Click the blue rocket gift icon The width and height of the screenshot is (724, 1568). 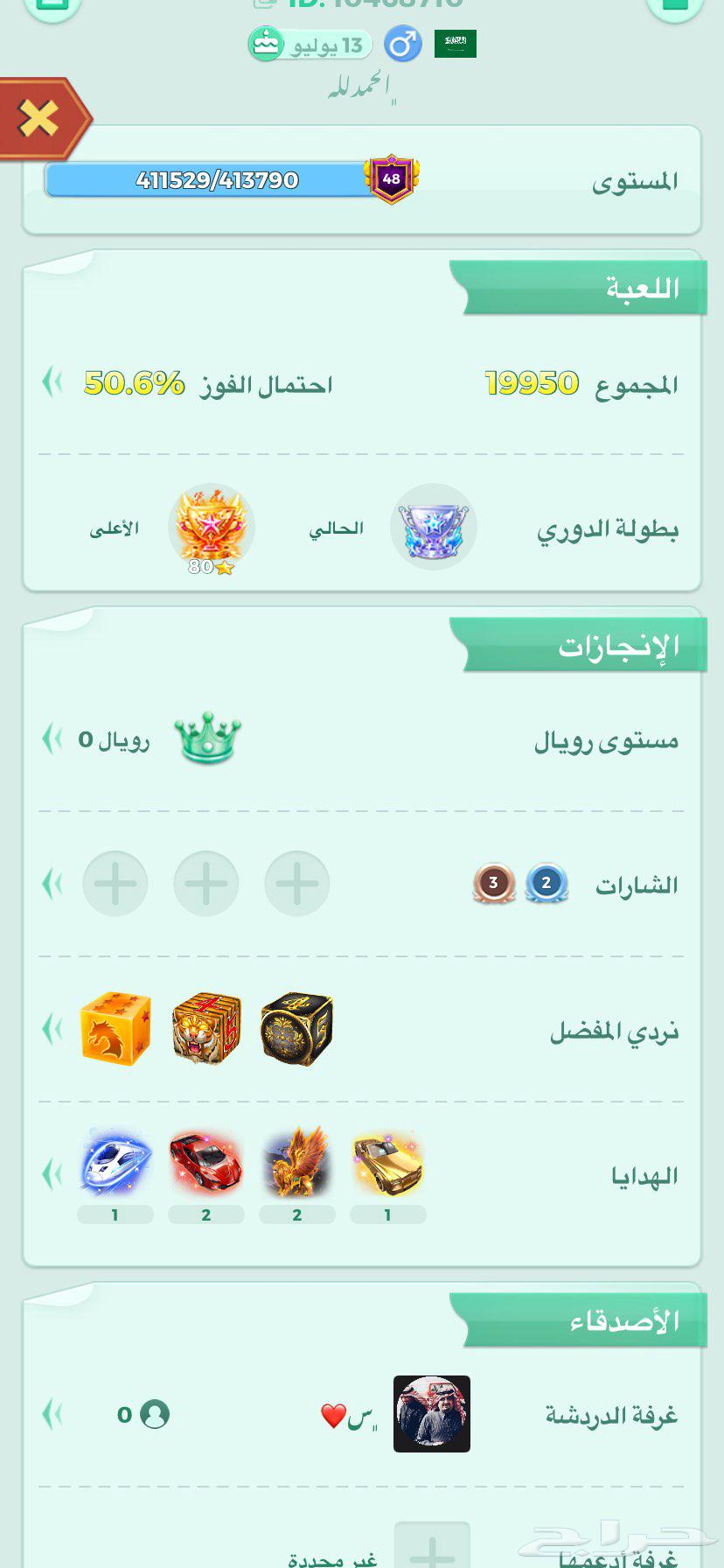click(115, 1164)
